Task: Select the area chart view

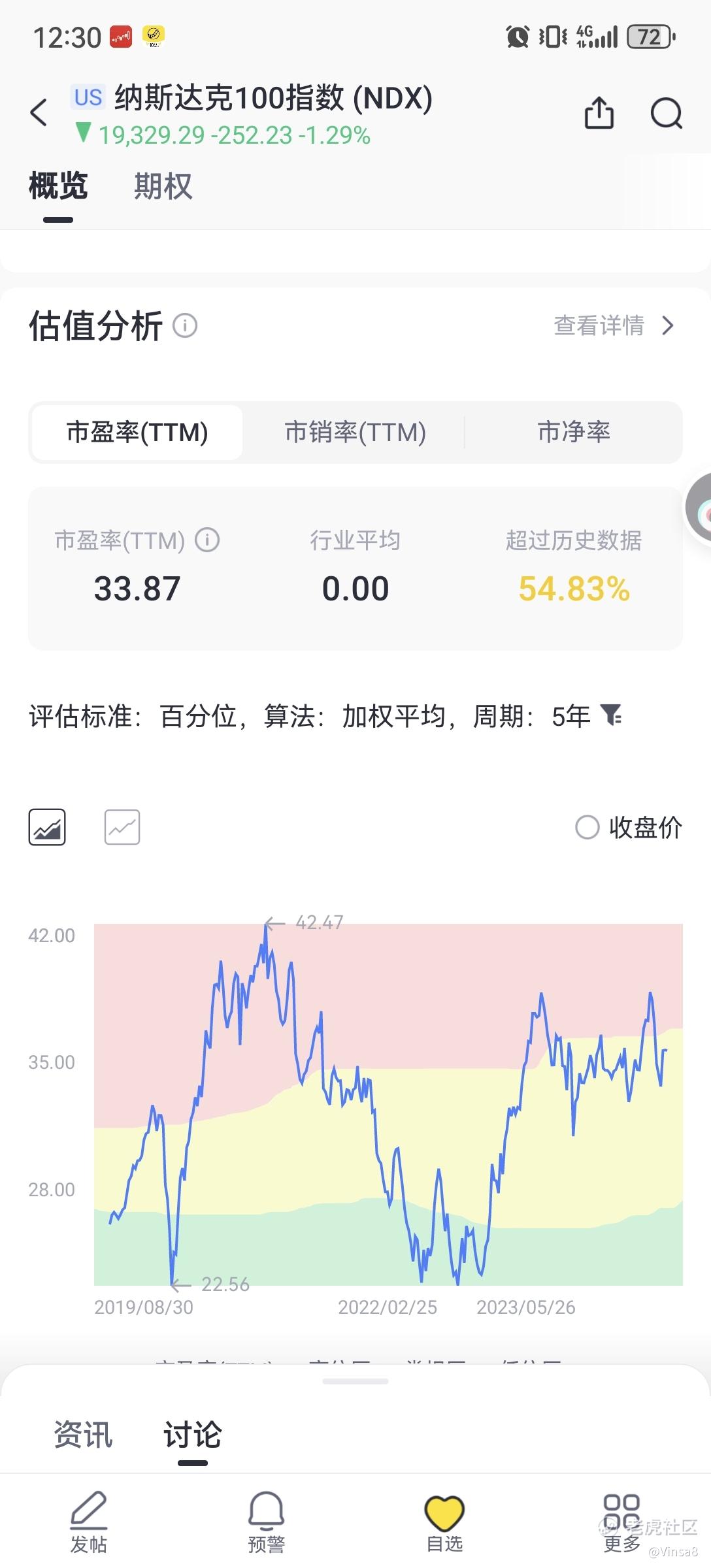Action: pyautogui.click(x=47, y=827)
